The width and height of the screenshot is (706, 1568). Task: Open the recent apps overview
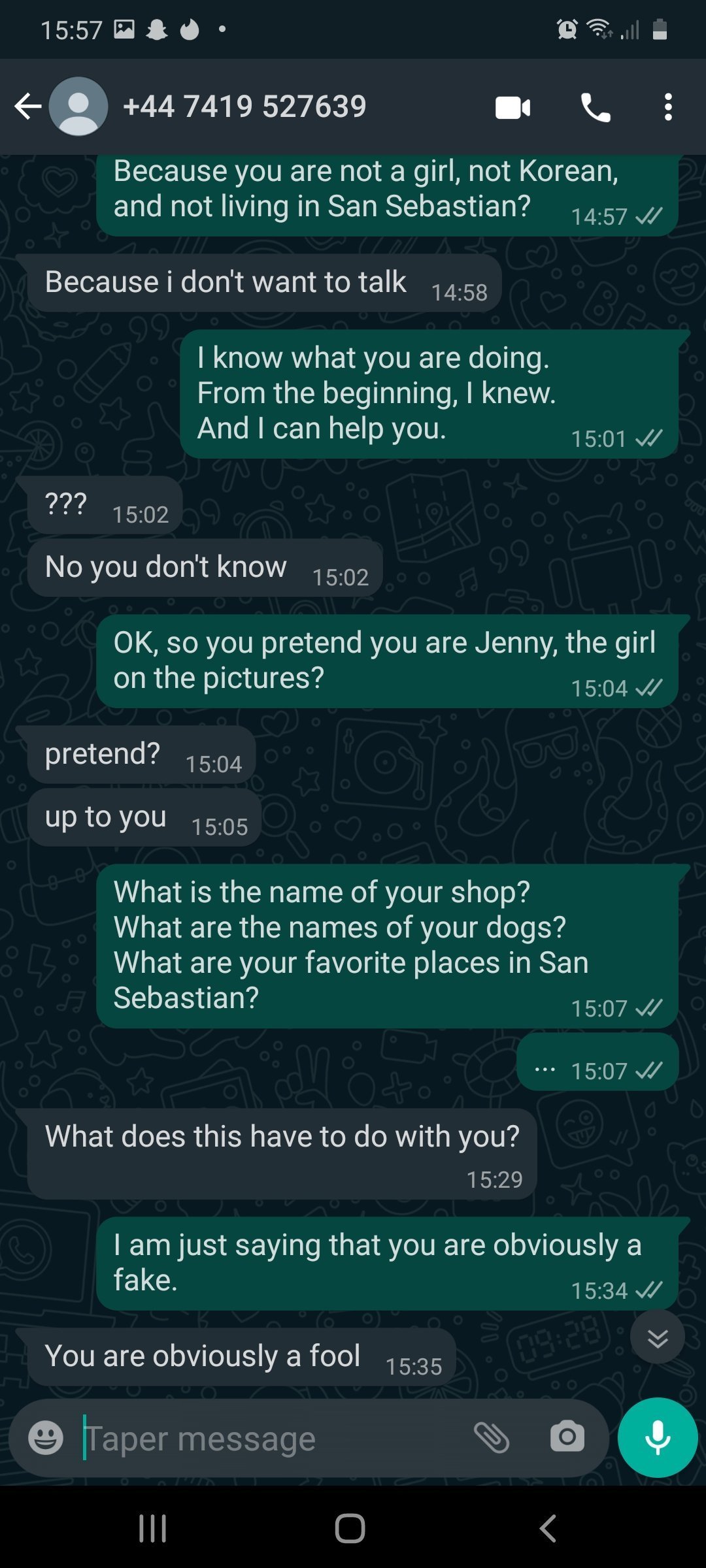[x=153, y=1529]
